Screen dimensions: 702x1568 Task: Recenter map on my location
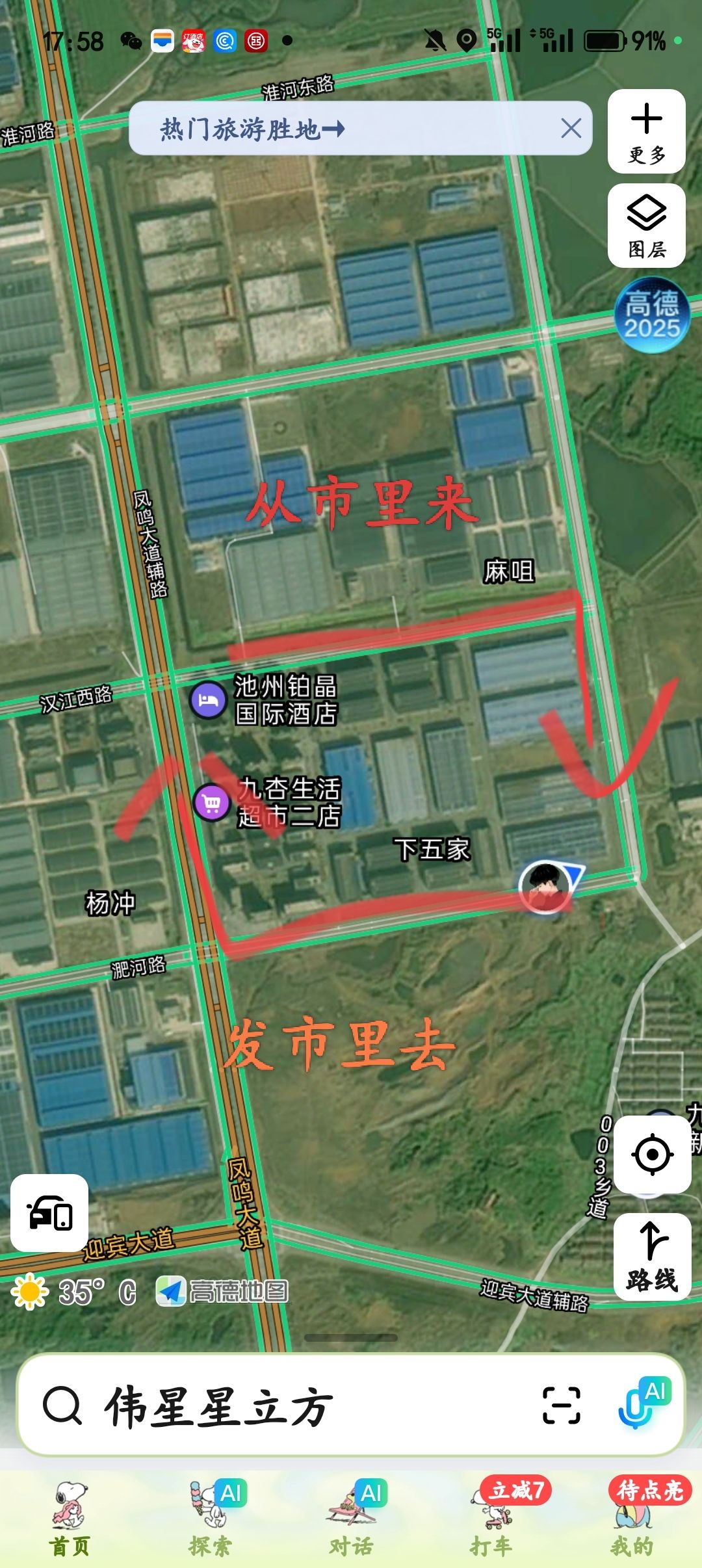coord(652,1154)
